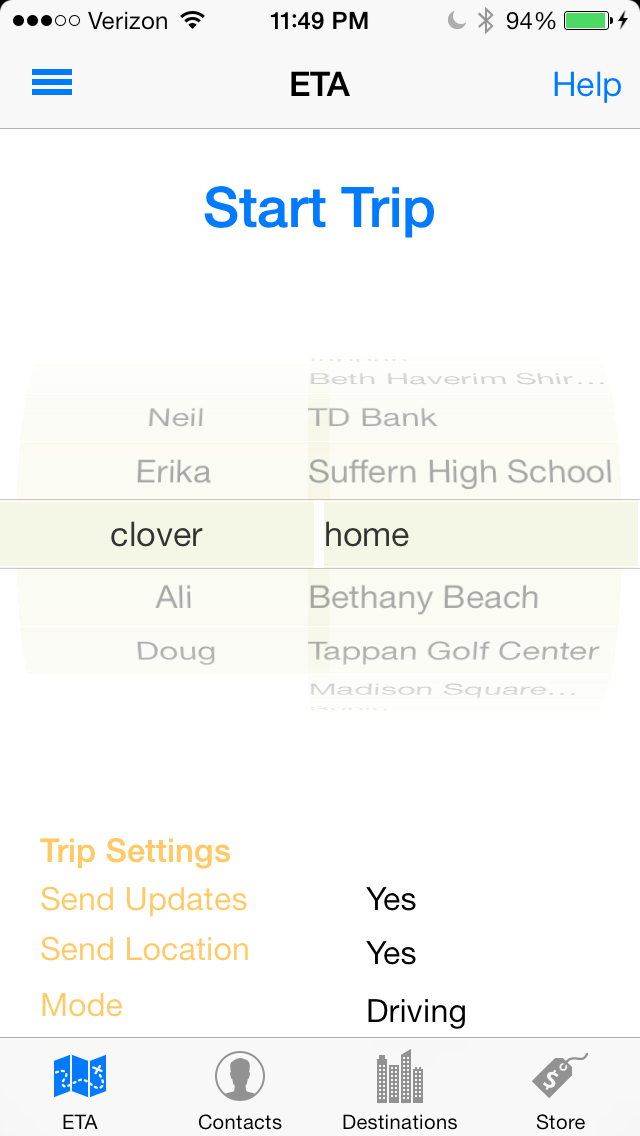Select Neil in the contact picker
Viewport: 640px width, 1136px height.
(x=176, y=417)
